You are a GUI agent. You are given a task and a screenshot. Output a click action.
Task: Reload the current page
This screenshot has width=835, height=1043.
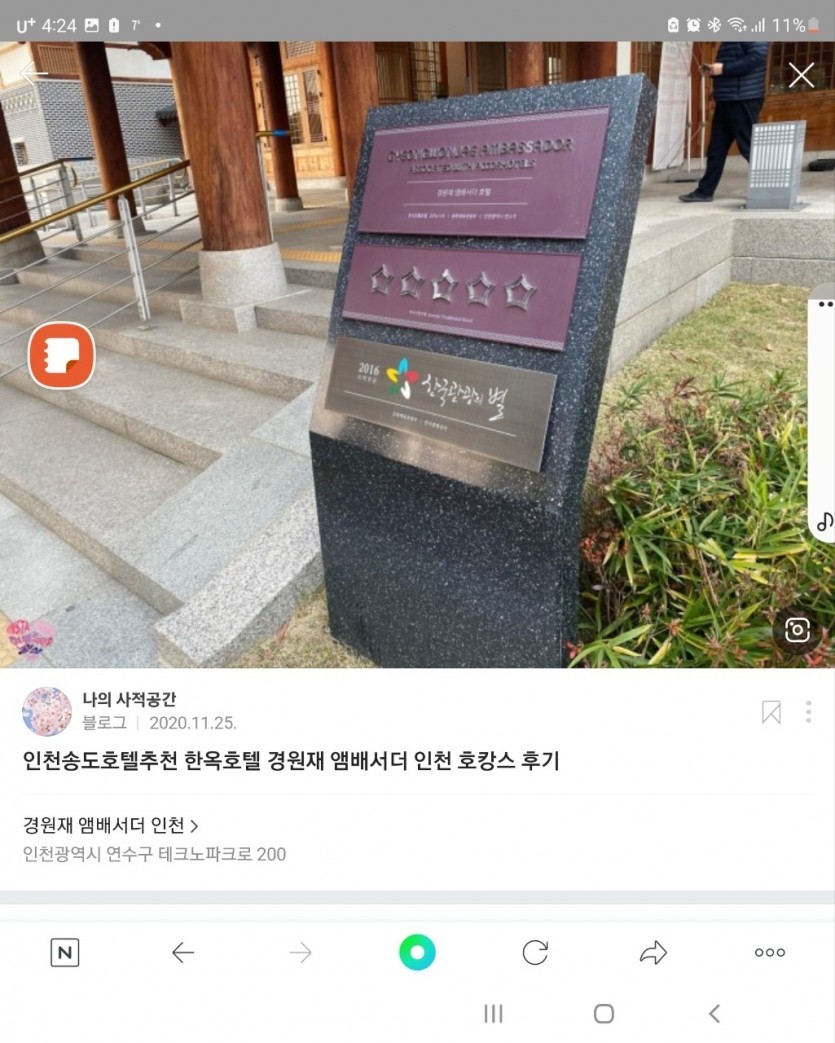[x=535, y=953]
